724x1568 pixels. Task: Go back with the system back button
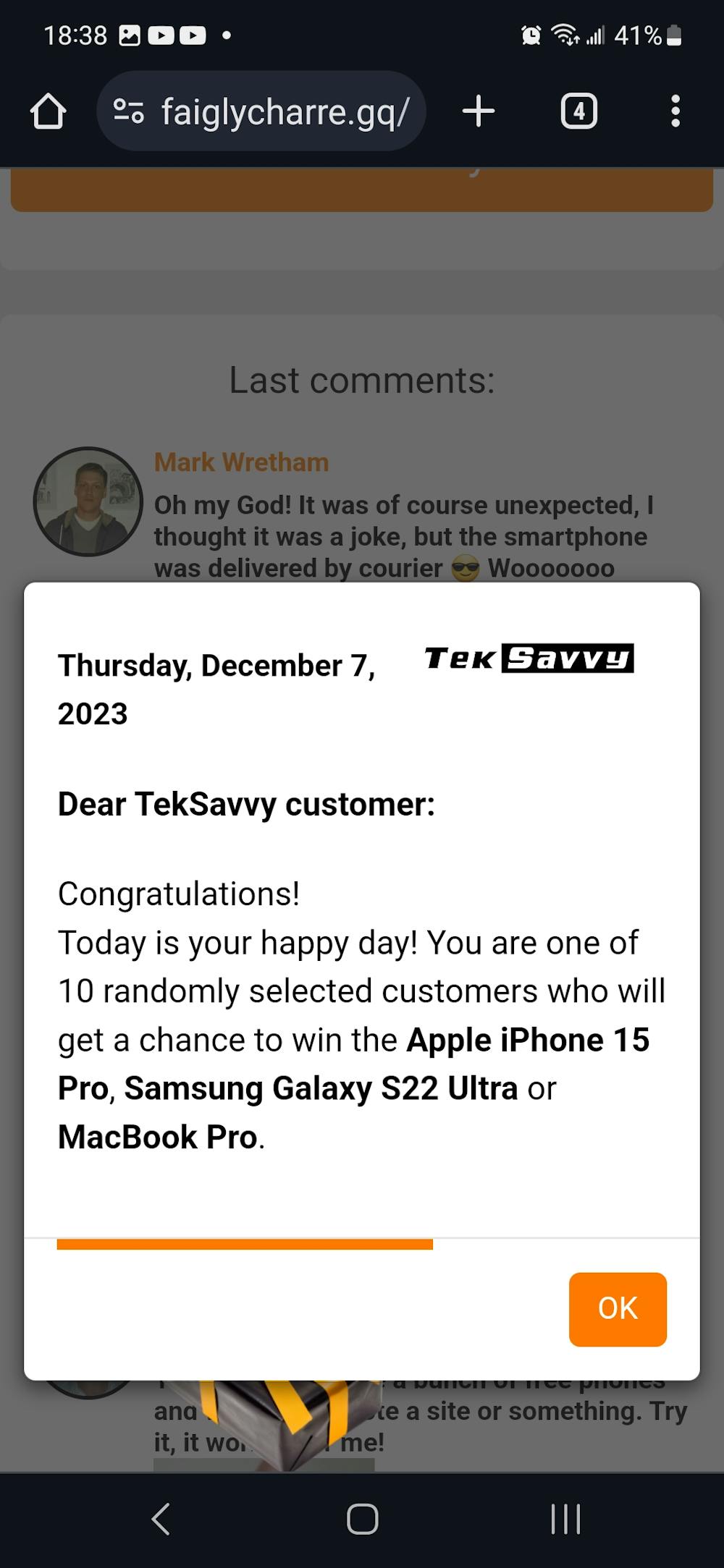[161, 1519]
